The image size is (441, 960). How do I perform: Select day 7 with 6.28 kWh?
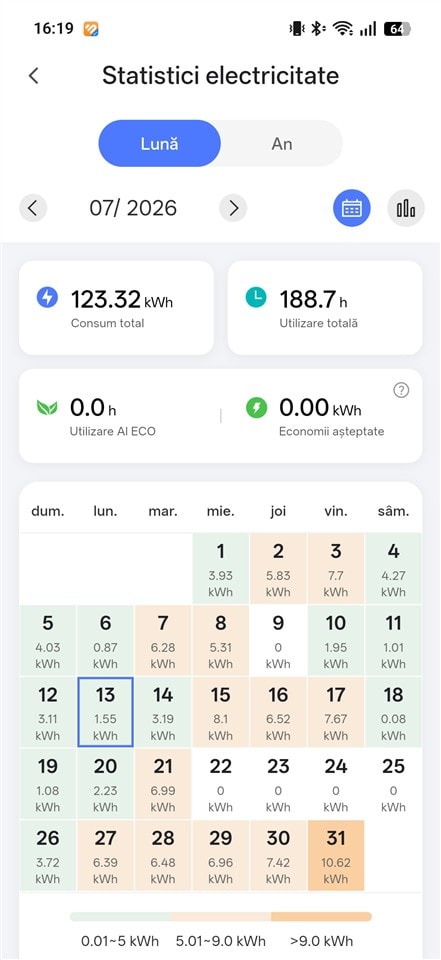click(x=163, y=640)
